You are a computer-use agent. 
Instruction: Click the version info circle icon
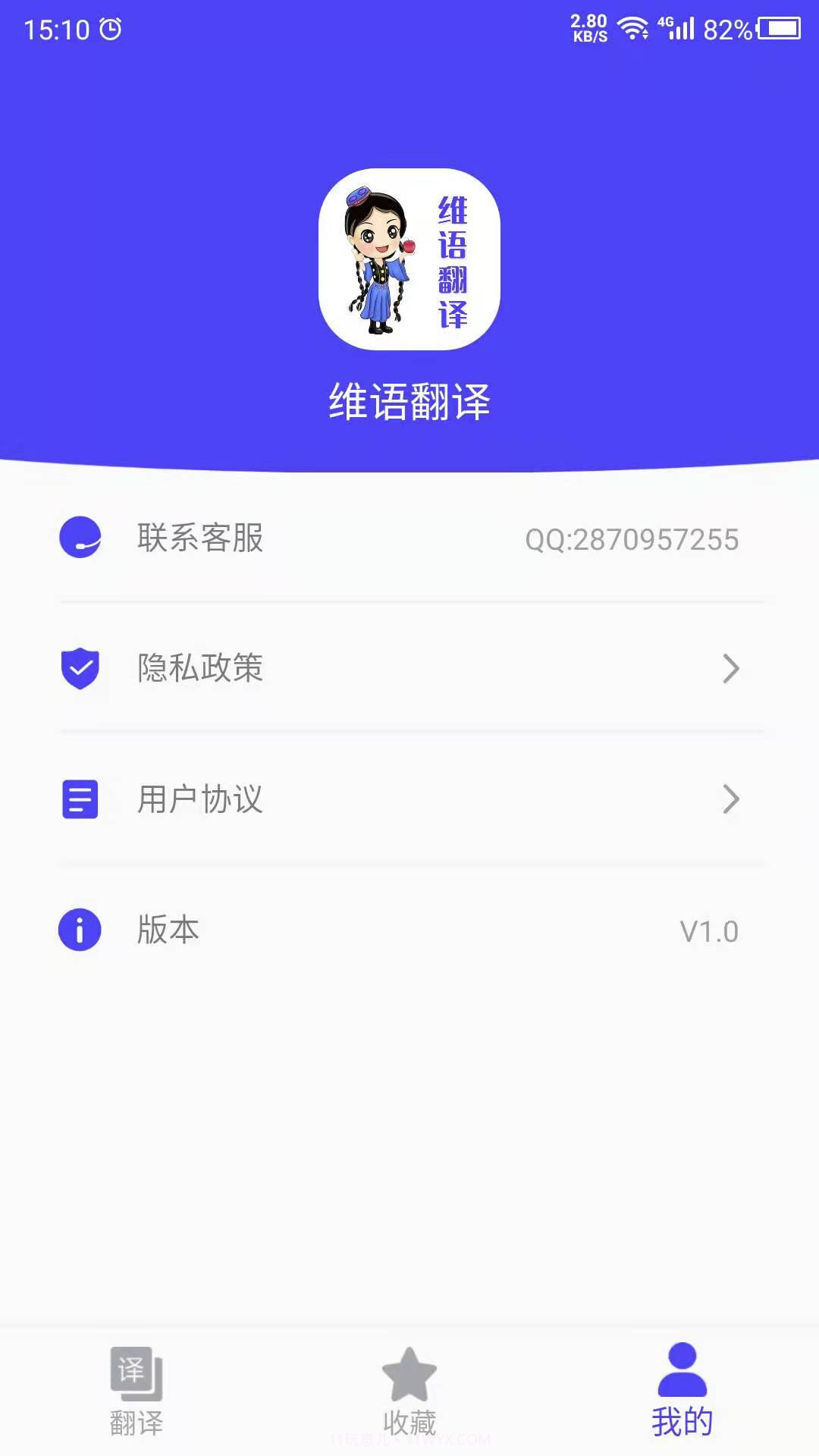[80, 929]
